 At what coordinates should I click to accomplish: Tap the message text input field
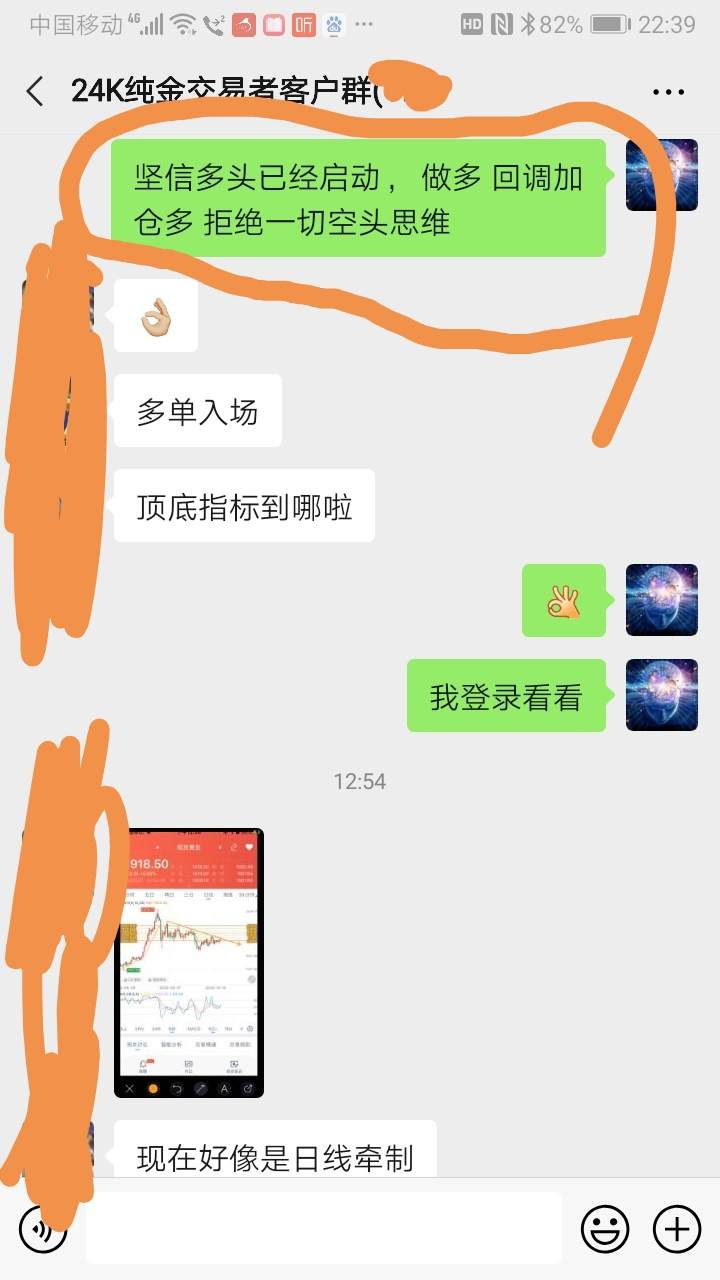323,1228
